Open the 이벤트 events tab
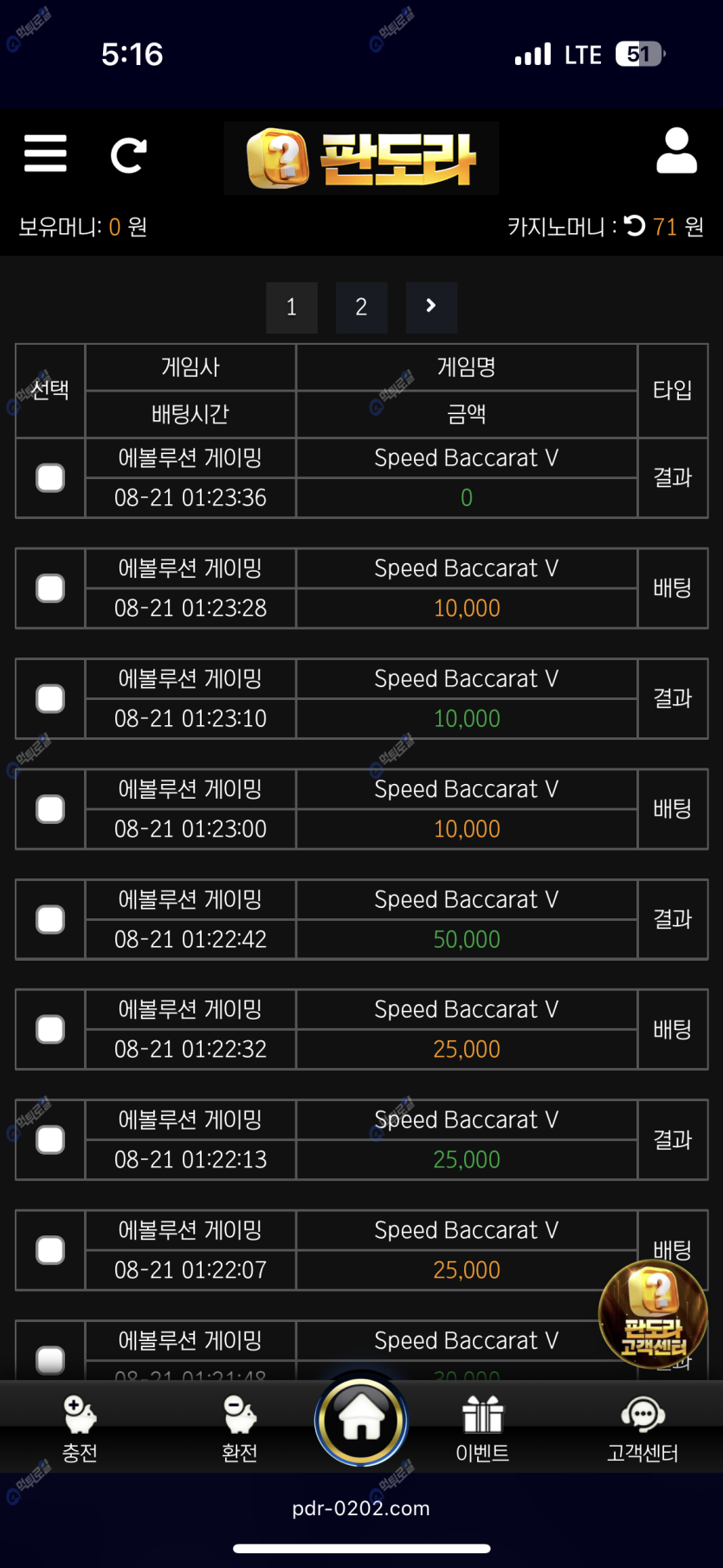 pos(482,1428)
